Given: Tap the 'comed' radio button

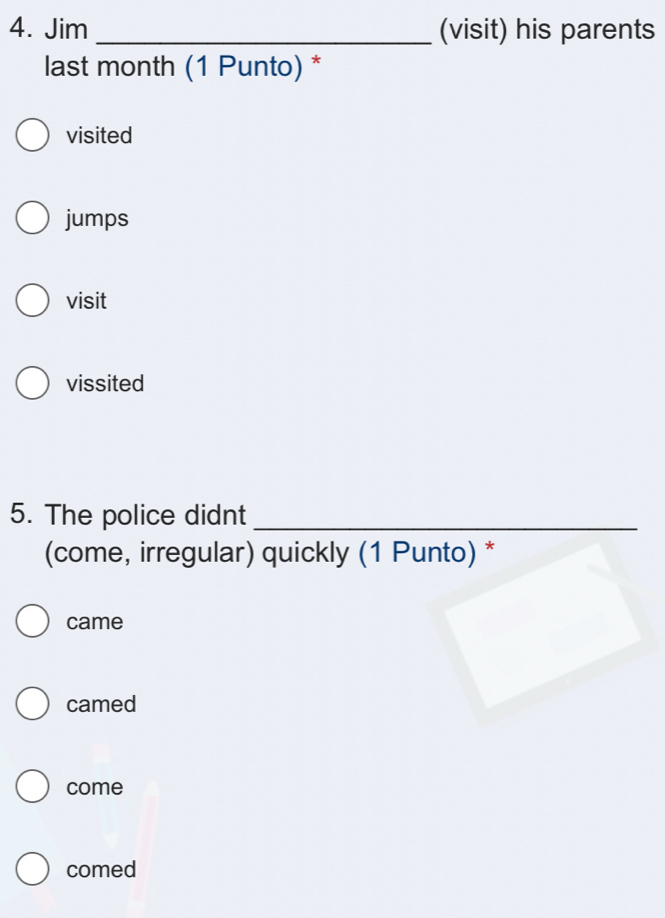Looking at the screenshot, I should click(x=33, y=870).
